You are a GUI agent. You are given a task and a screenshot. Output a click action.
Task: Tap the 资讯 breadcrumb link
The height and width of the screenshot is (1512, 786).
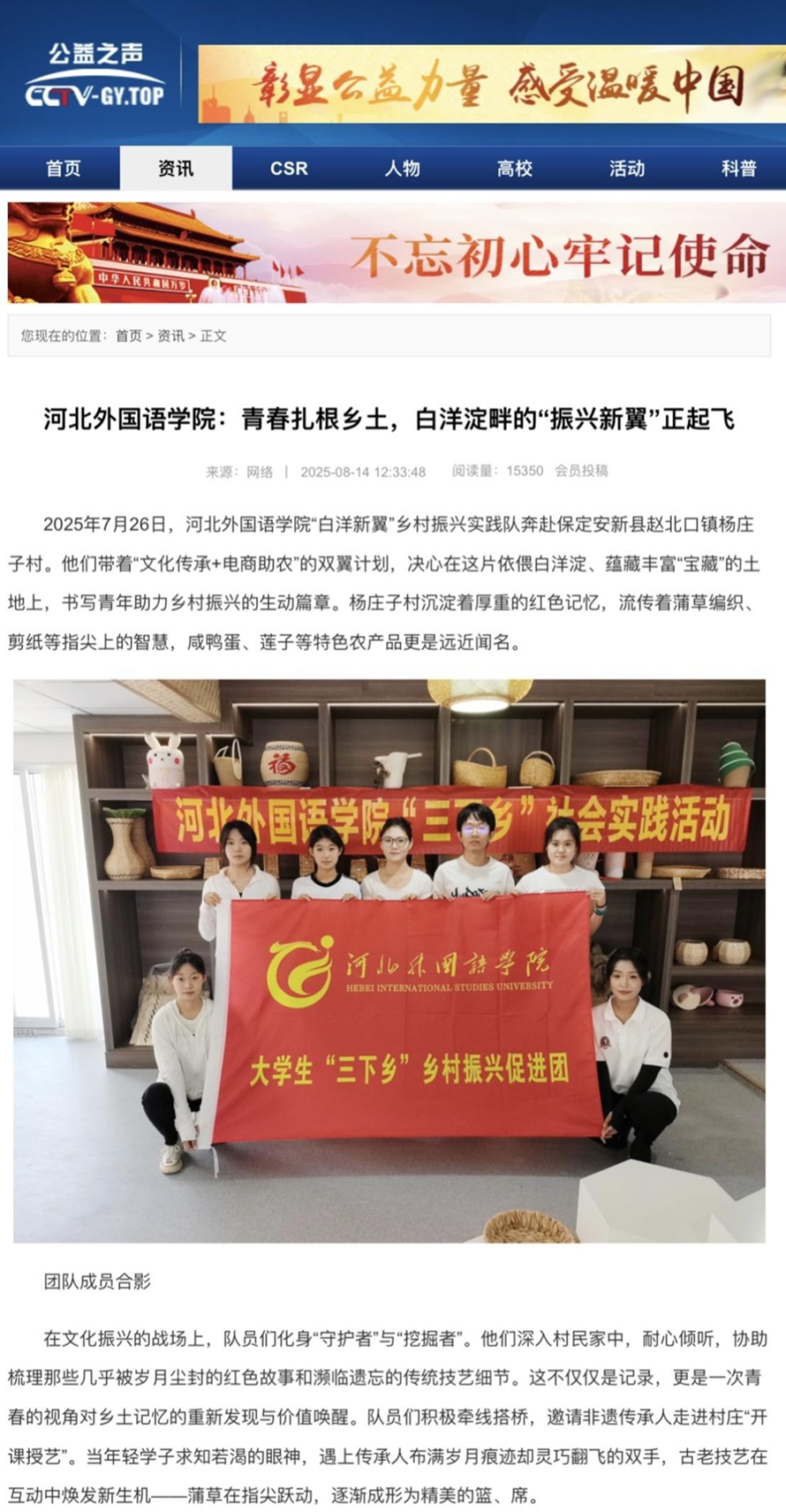pyautogui.click(x=170, y=336)
